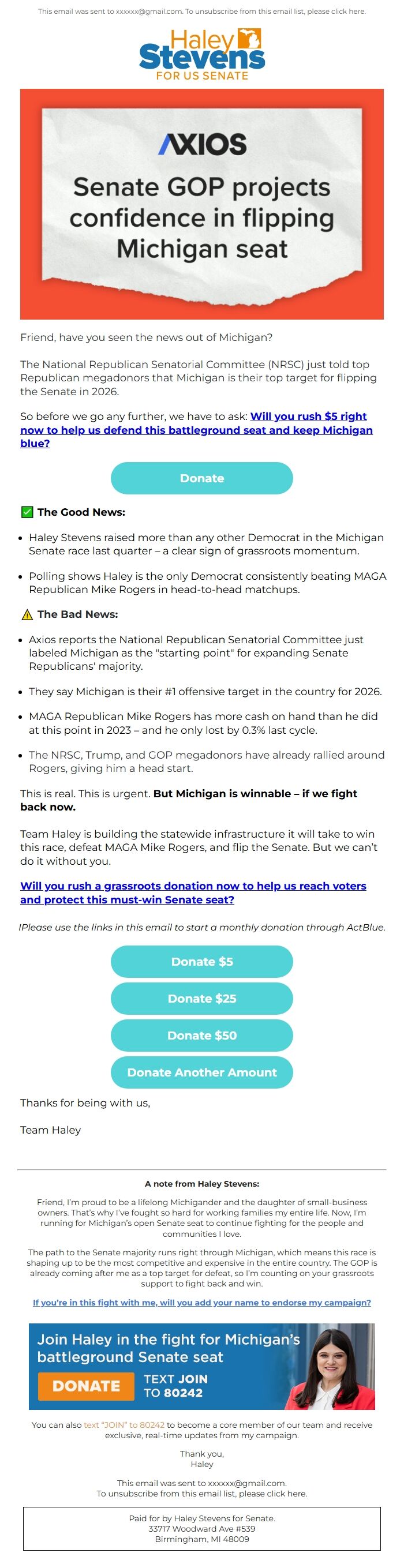Select Donate $5
The height and width of the screenshot is (1568, 404).
201,961
